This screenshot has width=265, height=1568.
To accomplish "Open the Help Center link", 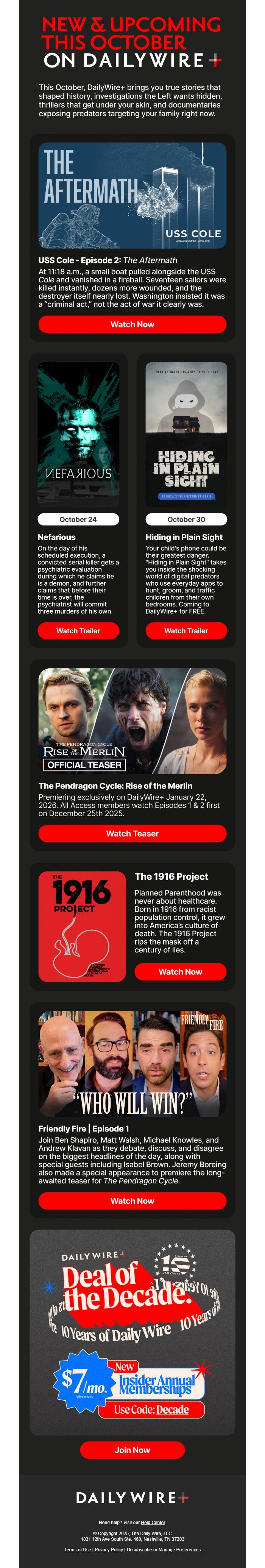I will coord(153,1522).
